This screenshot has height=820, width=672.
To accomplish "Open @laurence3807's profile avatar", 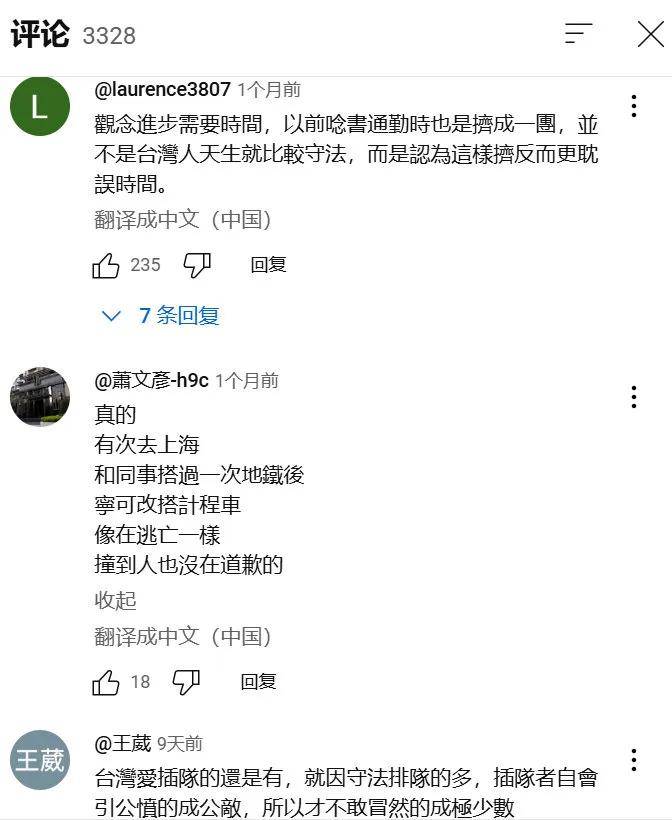I will click(40, 106).
